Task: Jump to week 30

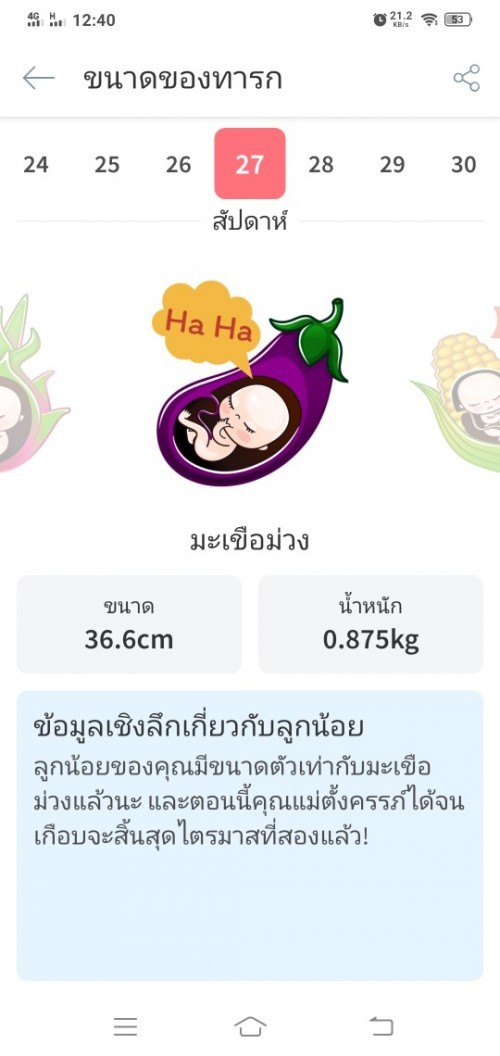Action: click(x=464, y=164)
